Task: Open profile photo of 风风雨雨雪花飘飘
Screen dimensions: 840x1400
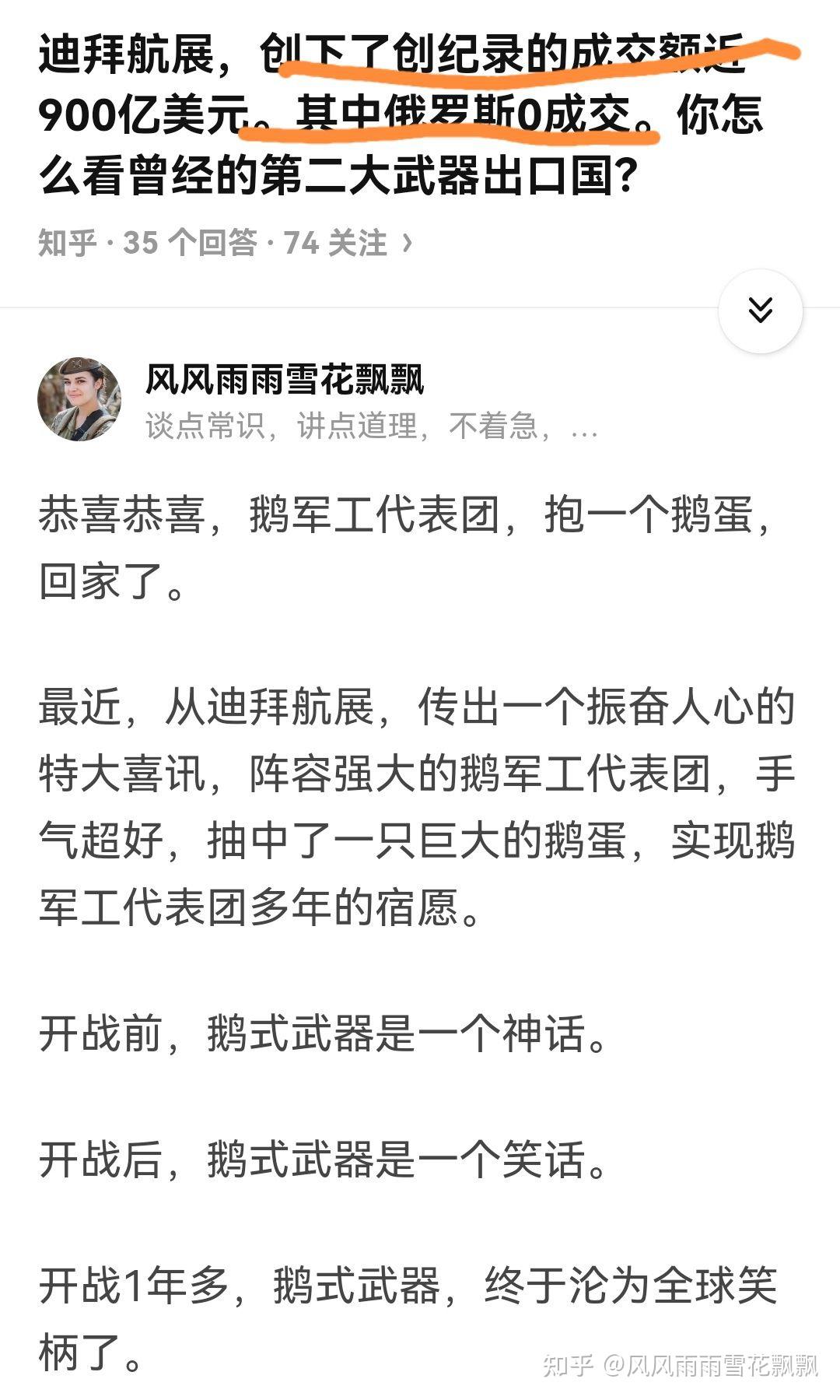Action: coord(79,399)
